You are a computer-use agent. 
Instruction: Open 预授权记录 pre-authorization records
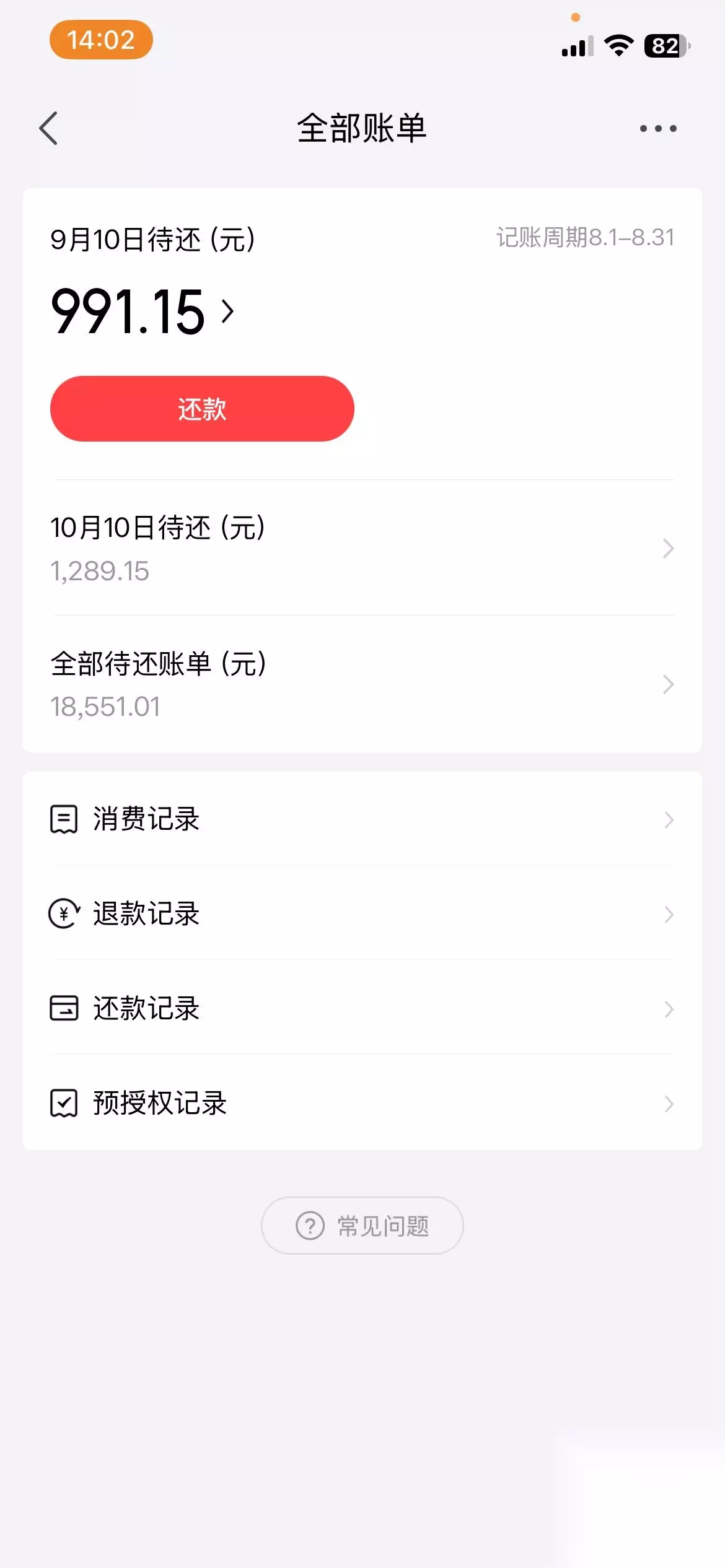click(x=362, y=1103)
